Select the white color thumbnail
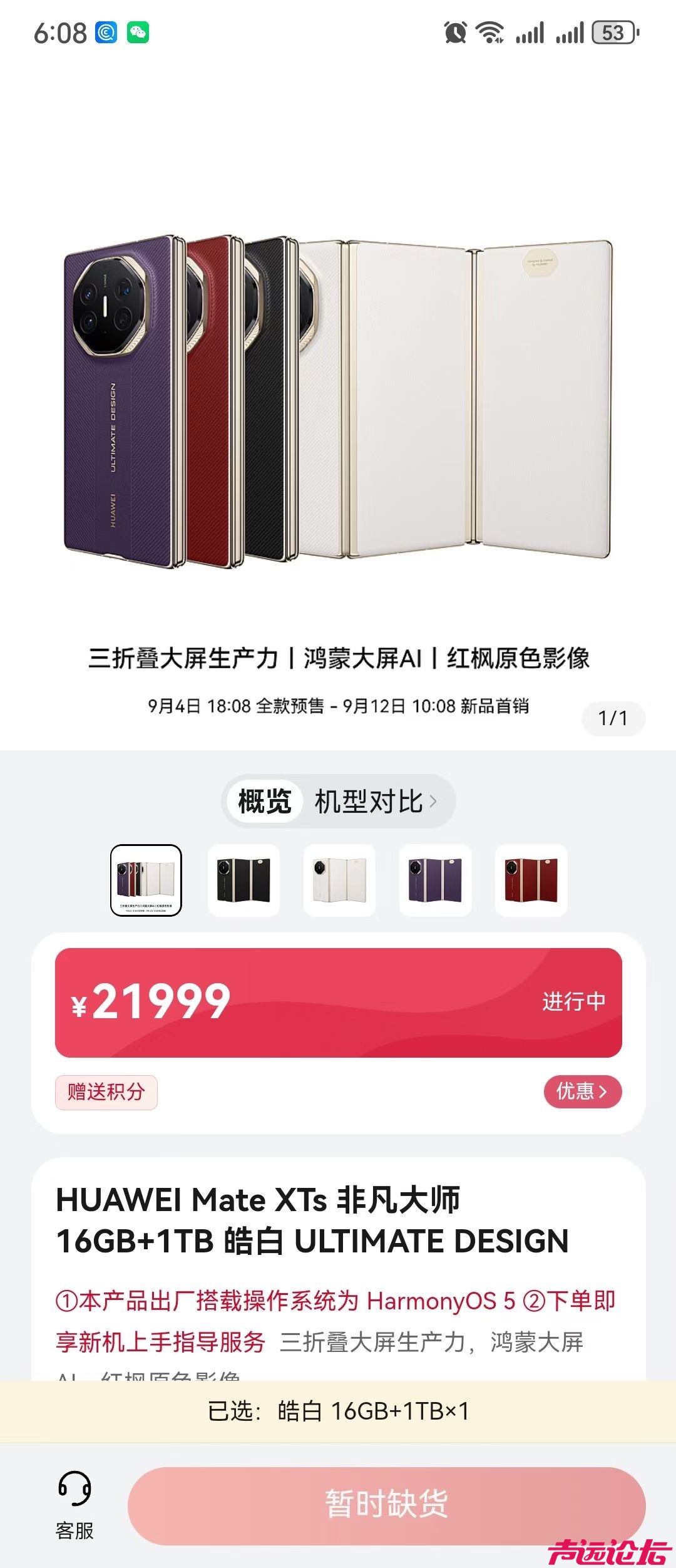Viewport: 676px width, 1568px height. 339,880
